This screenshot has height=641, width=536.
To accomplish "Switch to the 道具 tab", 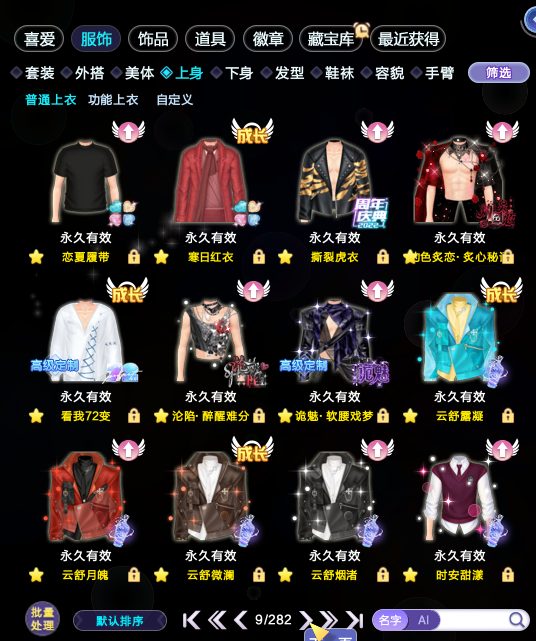I will pos(210,39).
